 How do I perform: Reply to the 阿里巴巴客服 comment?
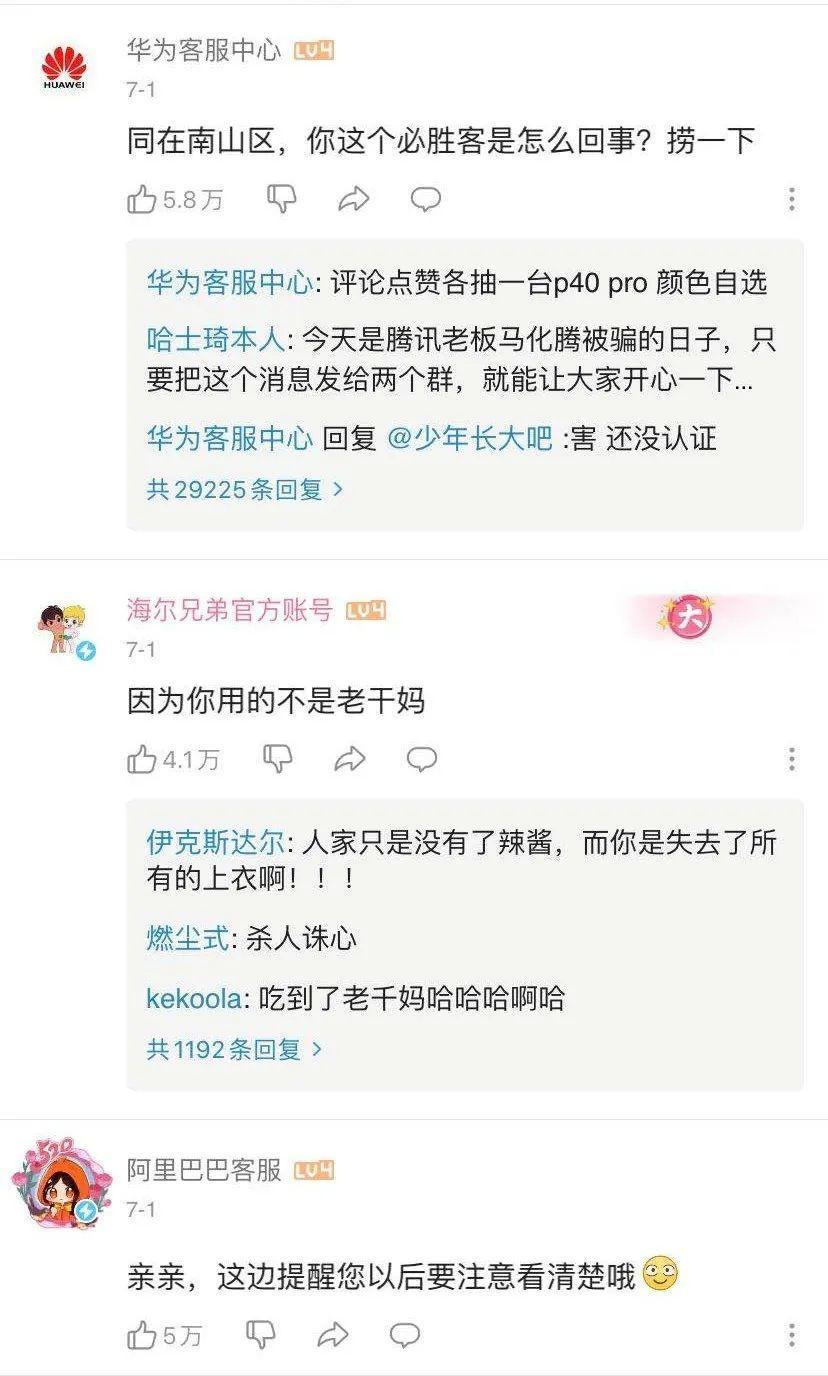pos(404,1333)
